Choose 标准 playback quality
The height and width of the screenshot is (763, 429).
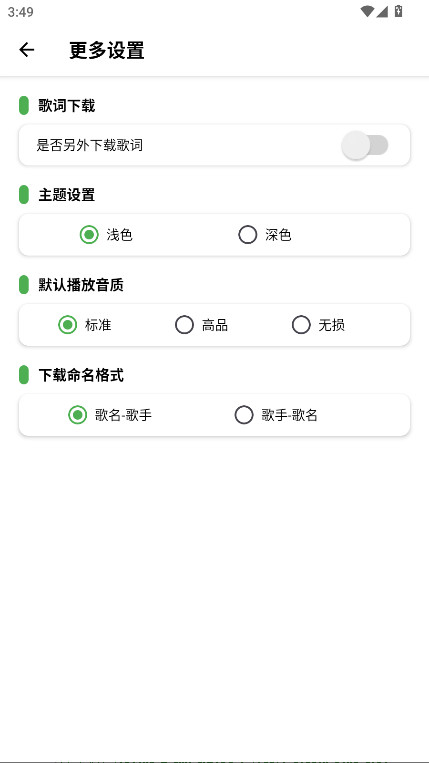click(85, 325)
